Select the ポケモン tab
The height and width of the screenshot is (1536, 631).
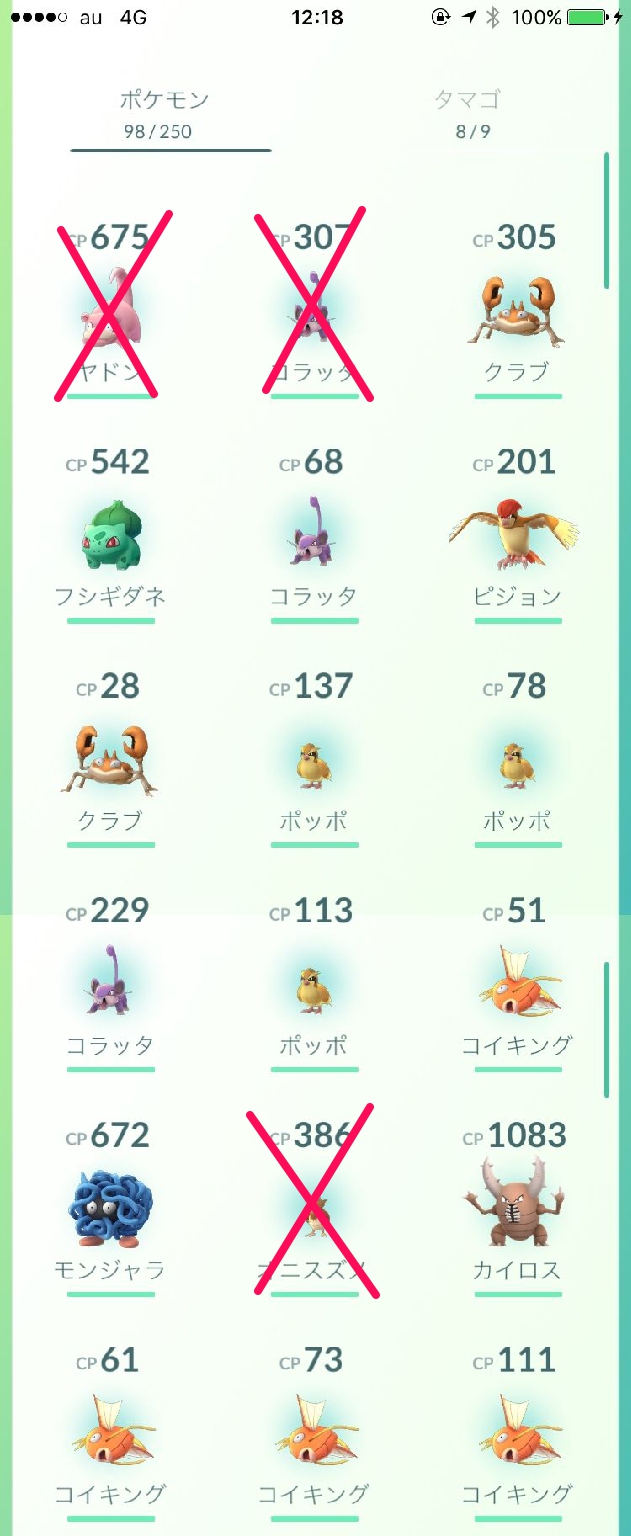[x=164, y=112]
